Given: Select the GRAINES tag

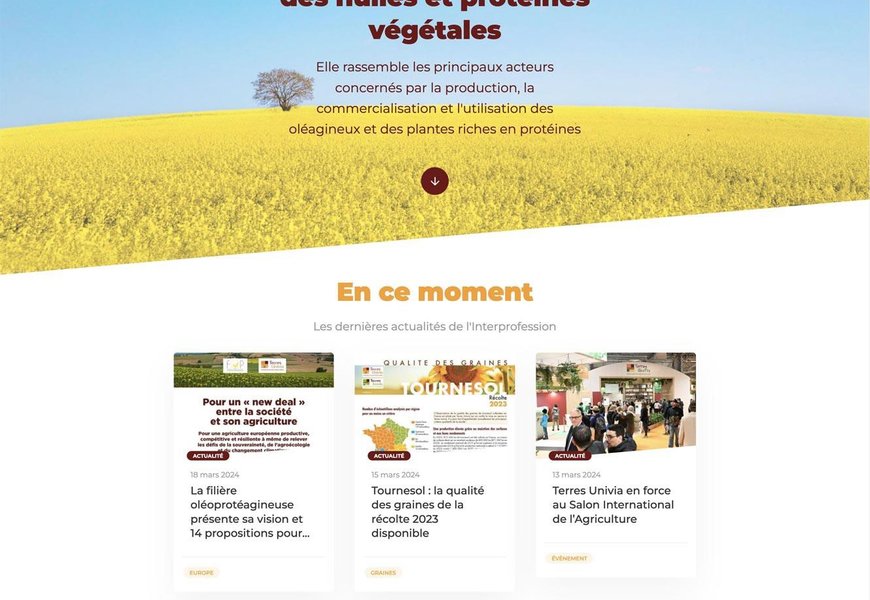Looking at the screenshot, I should coord(383,573).
